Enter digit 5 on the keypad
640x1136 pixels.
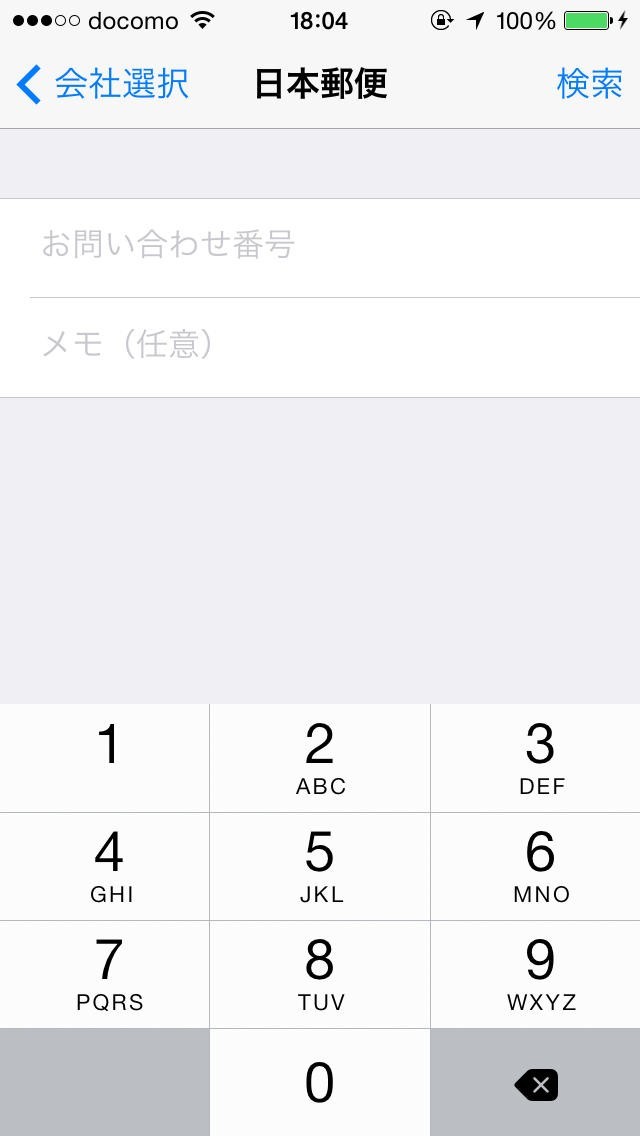coord(320,866)
